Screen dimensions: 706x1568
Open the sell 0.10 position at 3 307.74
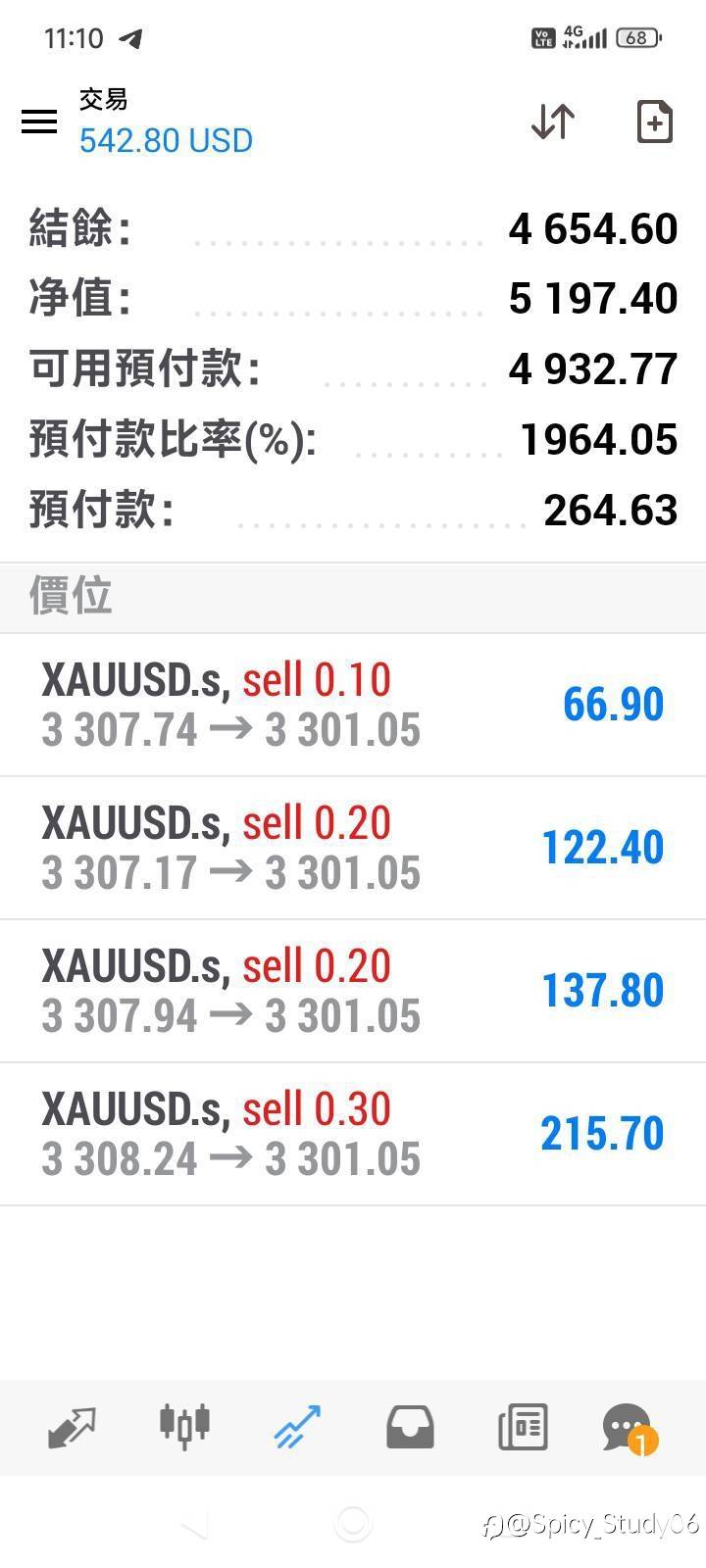click(x=353, y=705)
